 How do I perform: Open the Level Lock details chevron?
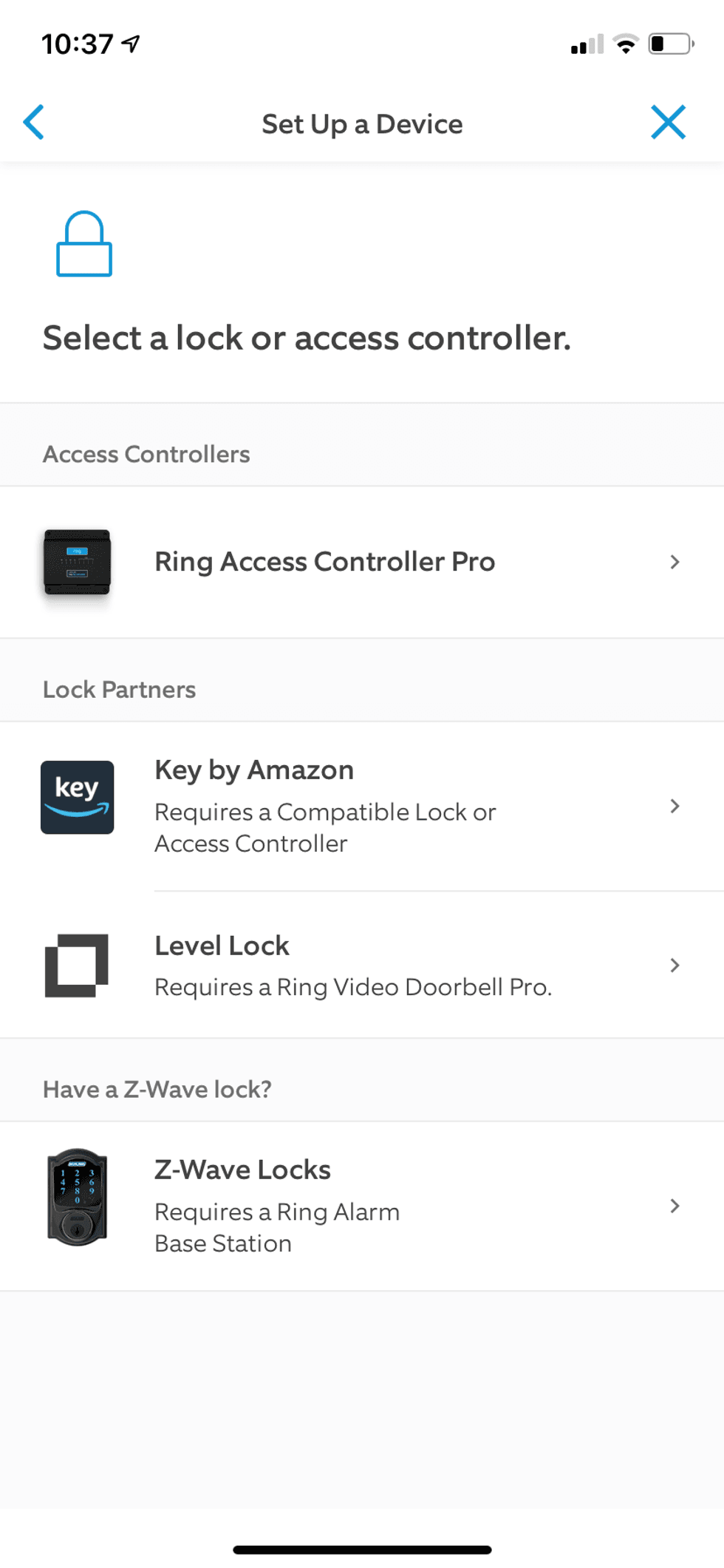[x=675, y=965]
